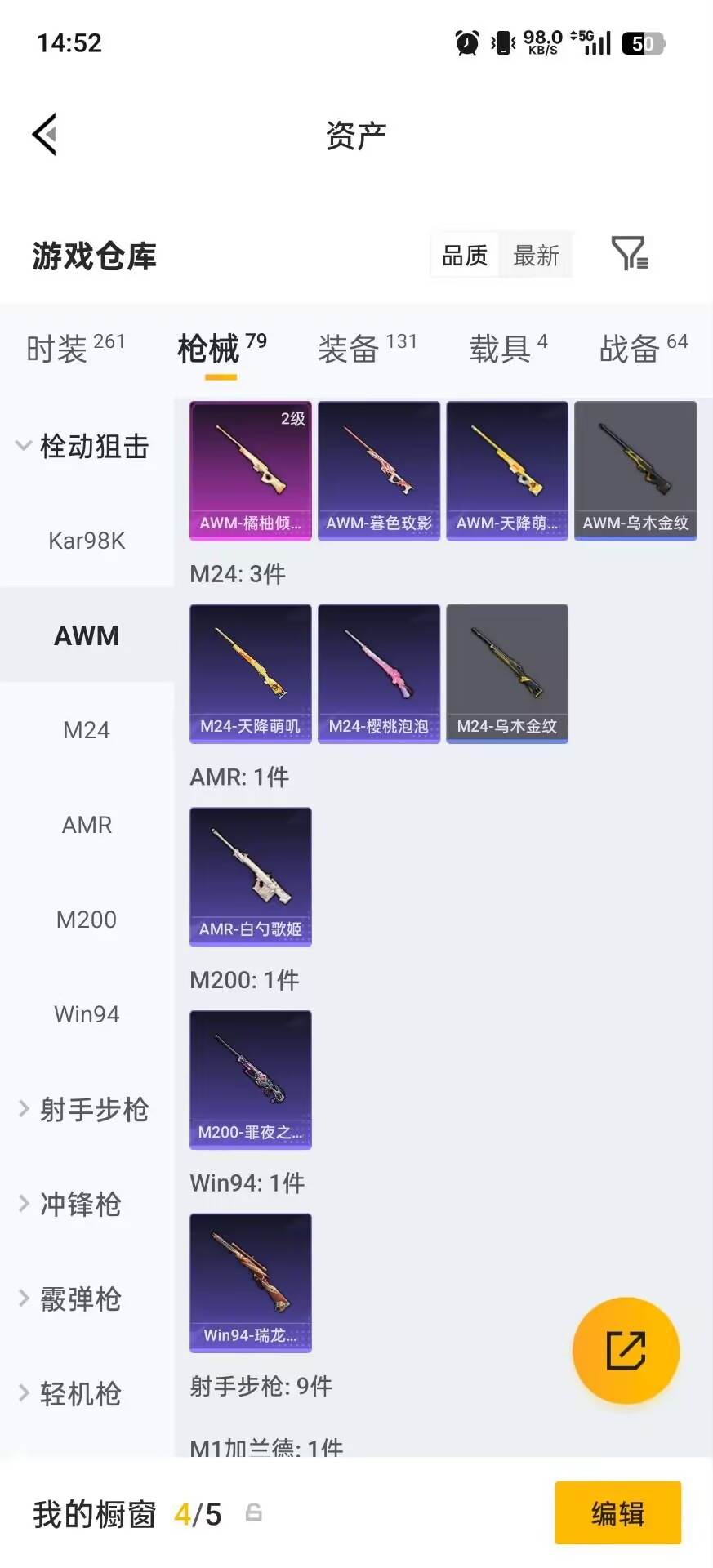The height and width of the screenshot is (1568, 713).
Task: Select the M24-樱桃泡泡 weapon icon
Action: (378, 672)
